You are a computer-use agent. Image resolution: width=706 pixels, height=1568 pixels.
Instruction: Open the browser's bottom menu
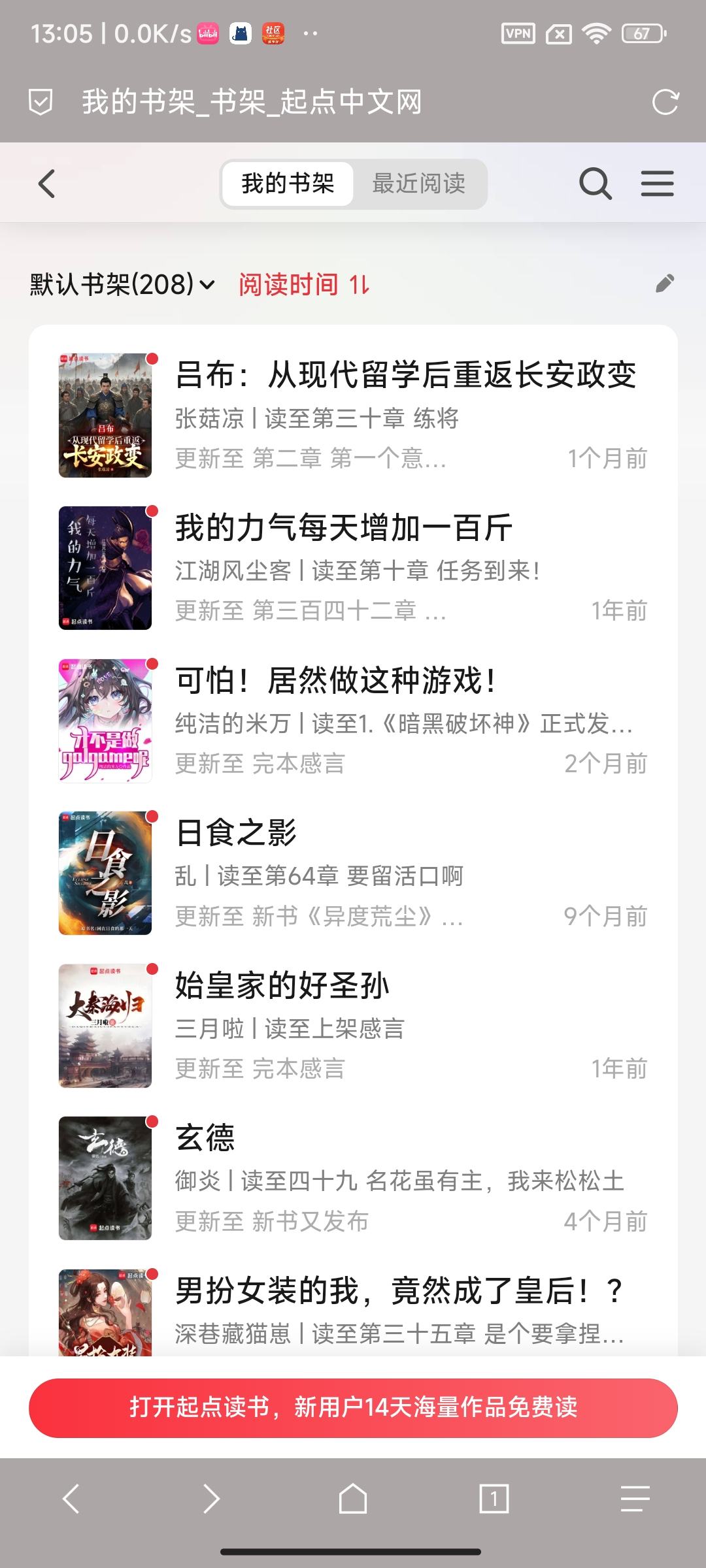pos(635,1498)
